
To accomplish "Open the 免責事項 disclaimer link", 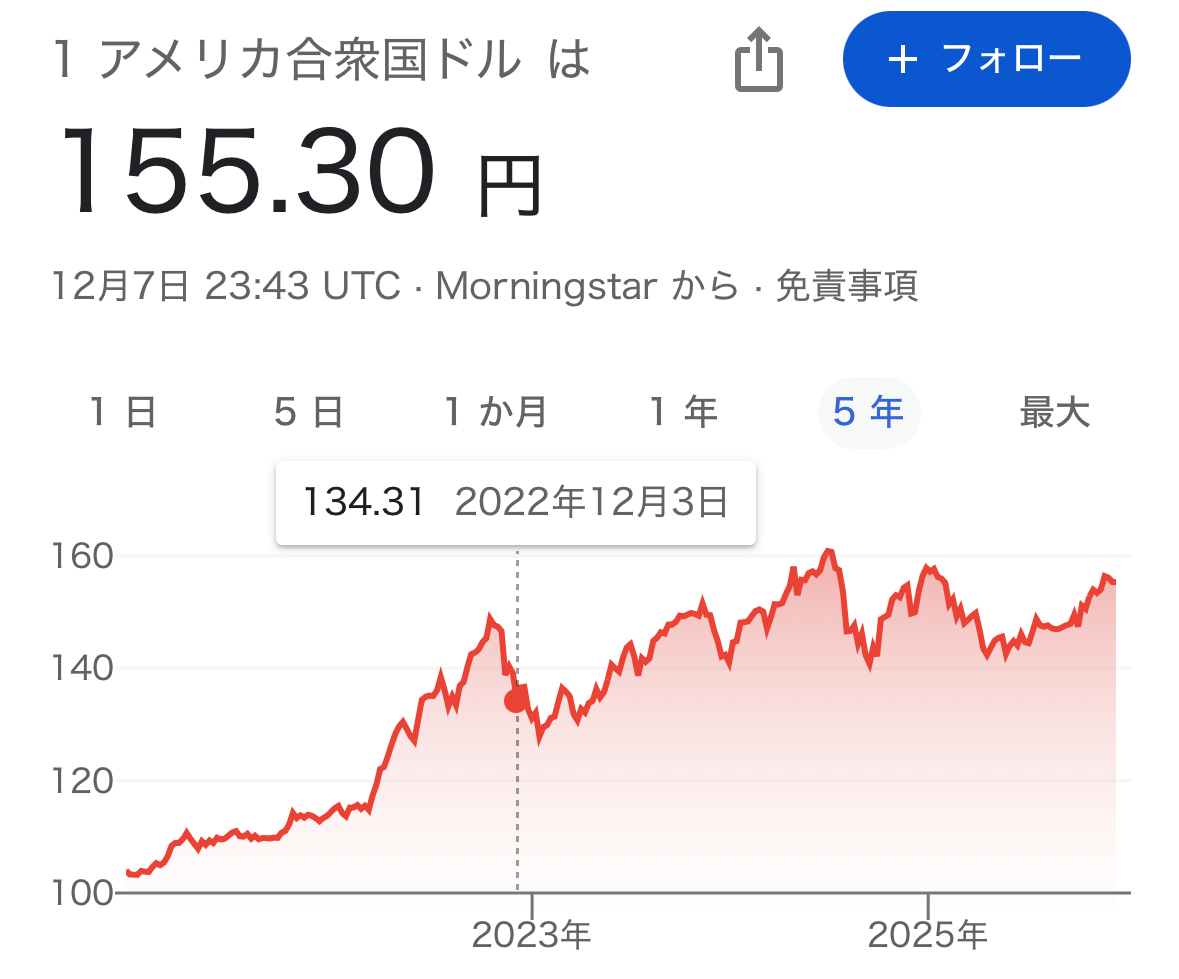I will click(847, 287).
